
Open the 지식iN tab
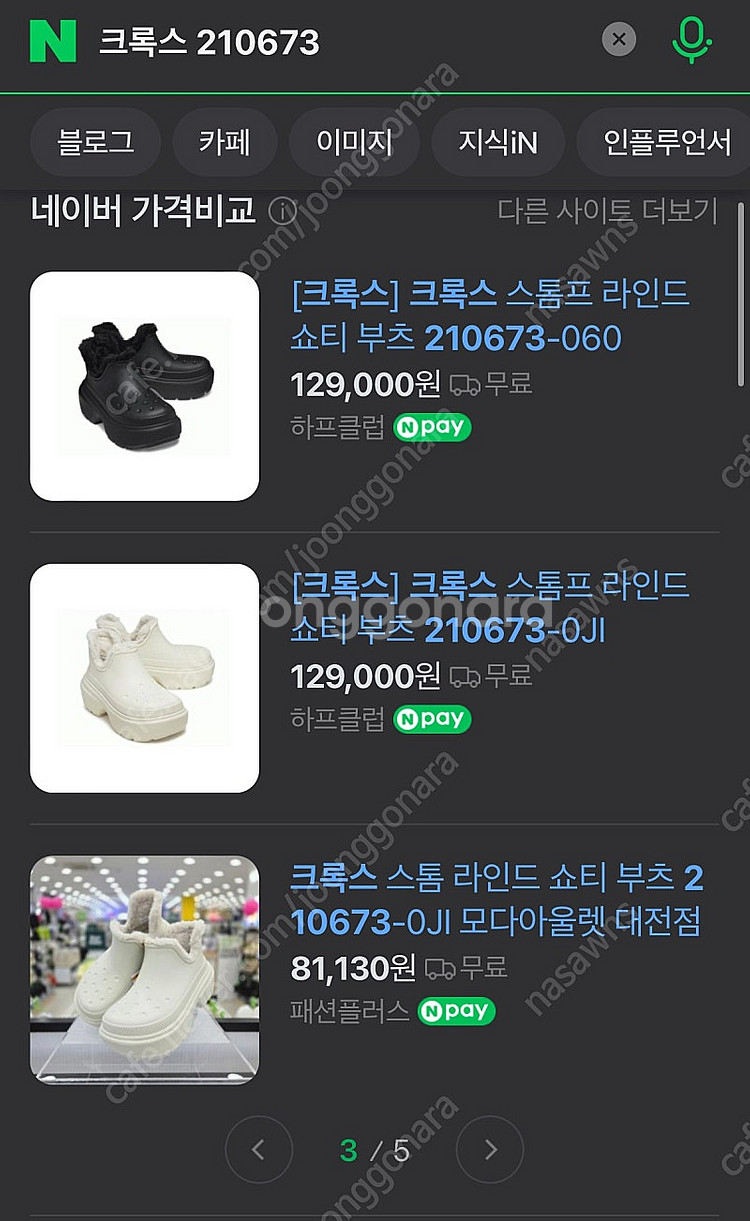click(x=498, y=142)
